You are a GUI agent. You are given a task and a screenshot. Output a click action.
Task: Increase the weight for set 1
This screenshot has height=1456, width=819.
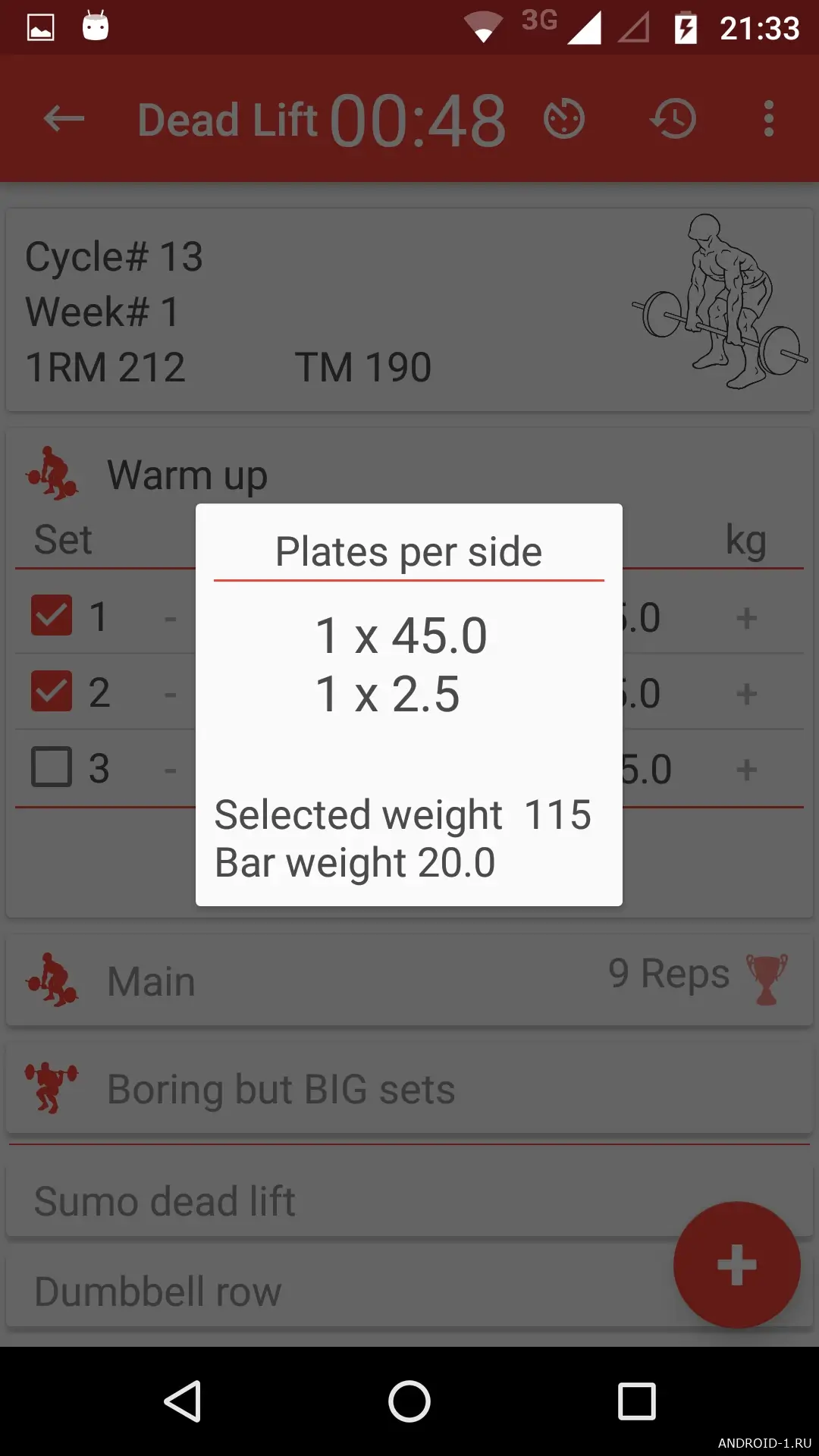pos(746,618)
